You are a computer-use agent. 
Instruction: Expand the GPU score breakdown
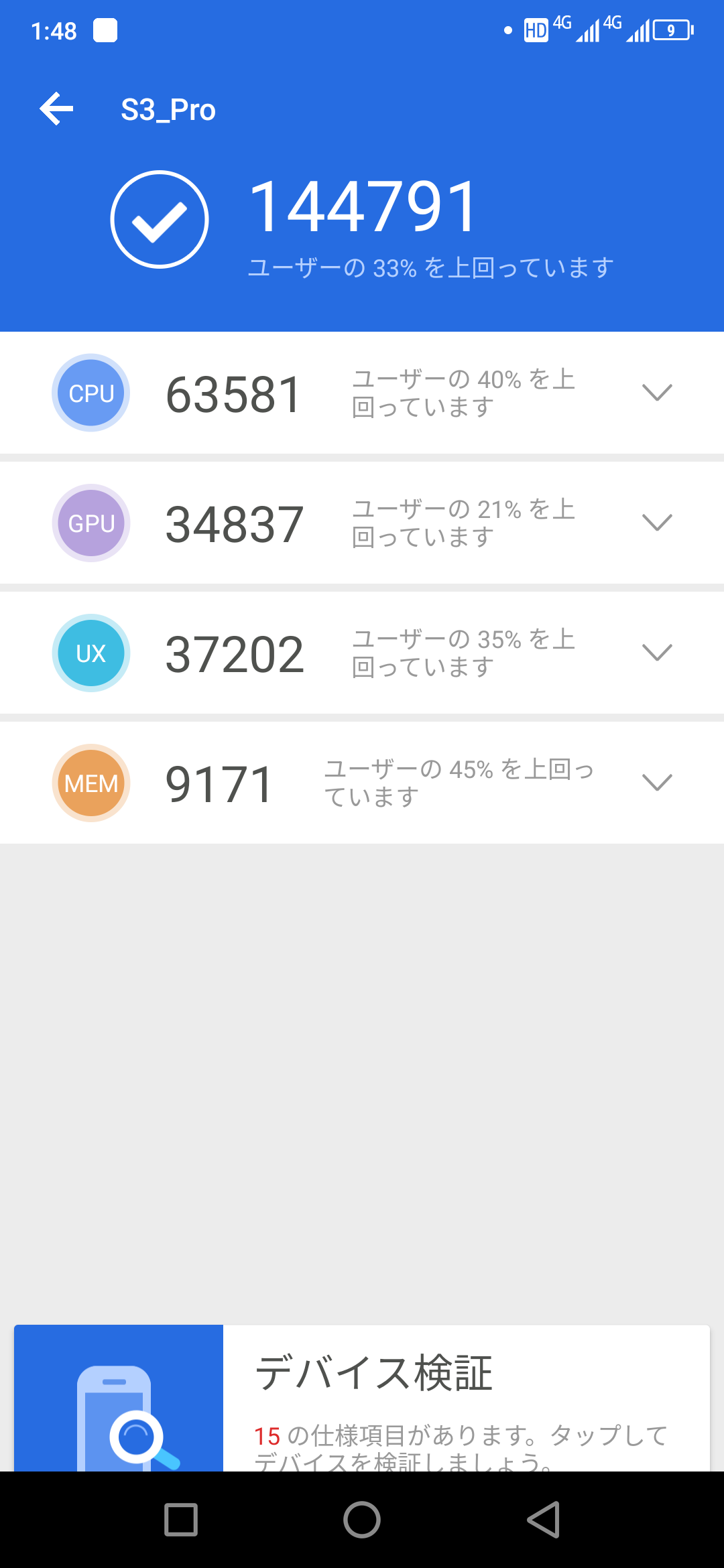tap(656, 523)
